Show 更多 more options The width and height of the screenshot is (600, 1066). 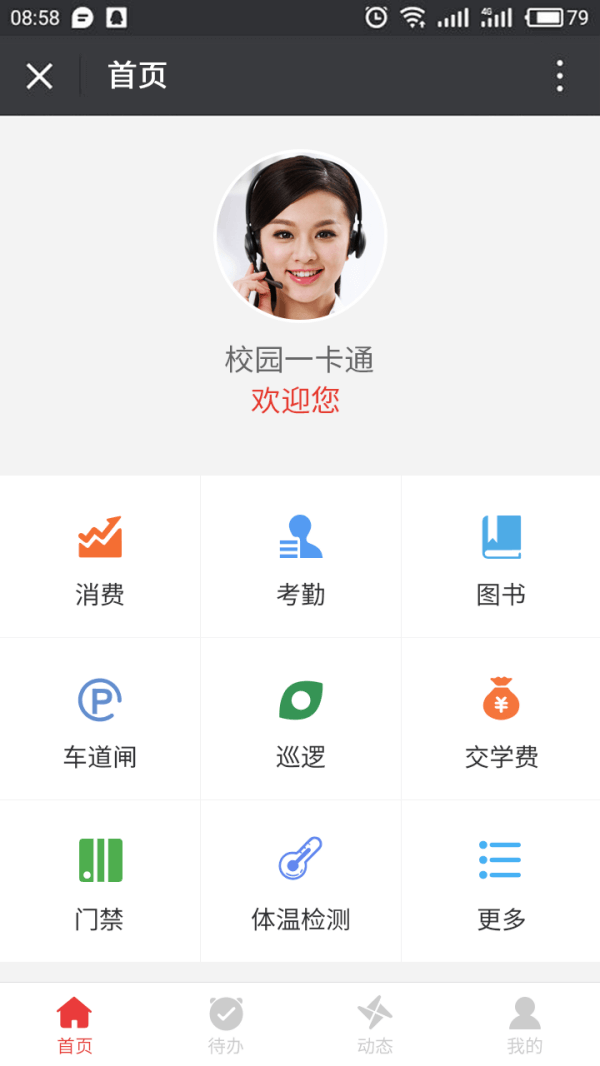(x=501, y=882)
